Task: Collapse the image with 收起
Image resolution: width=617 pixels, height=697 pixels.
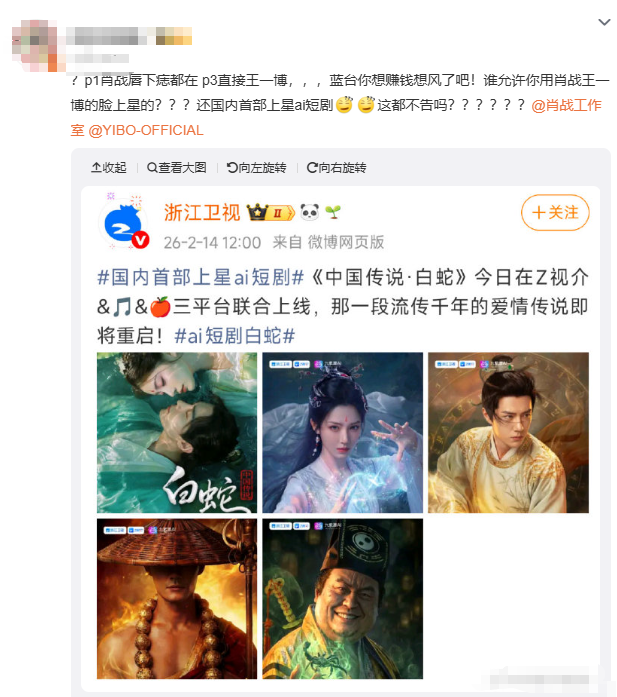Action: pos(108,168)
